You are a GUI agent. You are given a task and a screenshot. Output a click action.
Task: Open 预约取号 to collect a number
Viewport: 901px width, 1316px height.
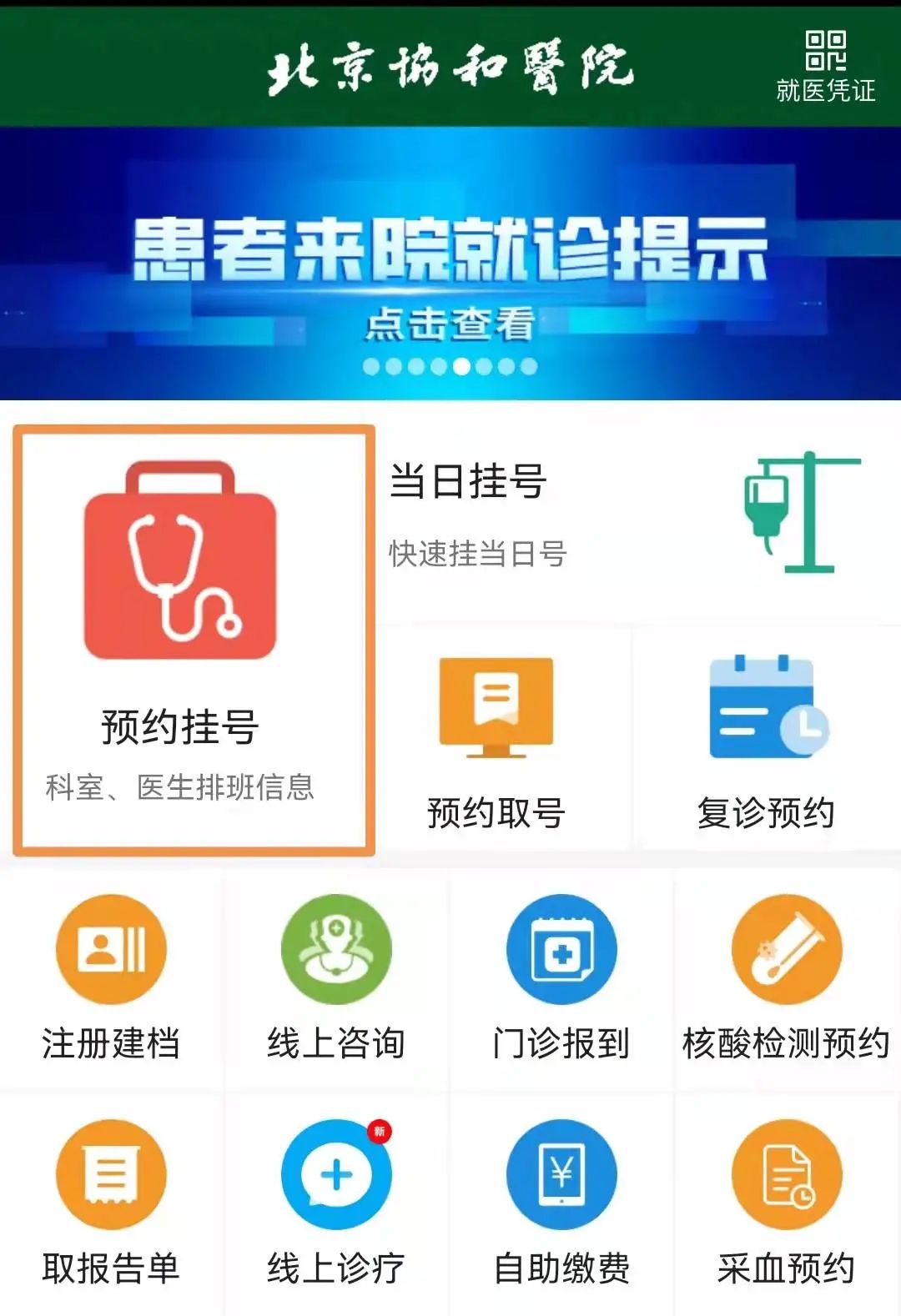[x=496, y=738]
